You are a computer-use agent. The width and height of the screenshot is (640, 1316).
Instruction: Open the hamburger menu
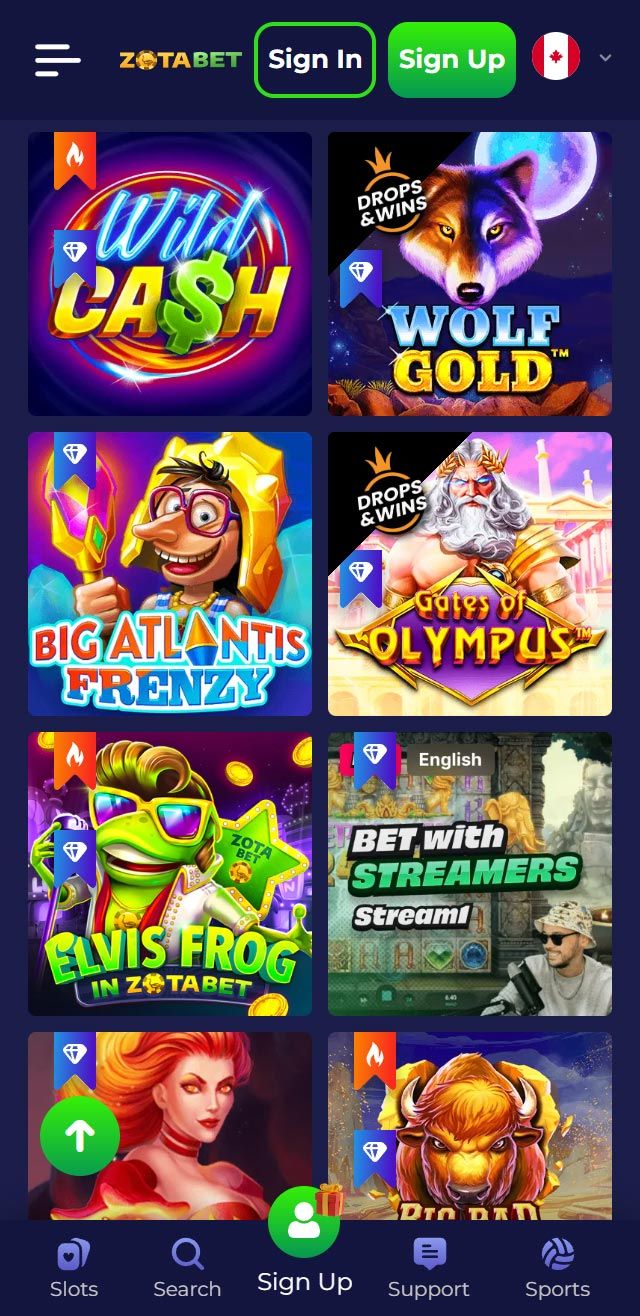tap(58, 60)
